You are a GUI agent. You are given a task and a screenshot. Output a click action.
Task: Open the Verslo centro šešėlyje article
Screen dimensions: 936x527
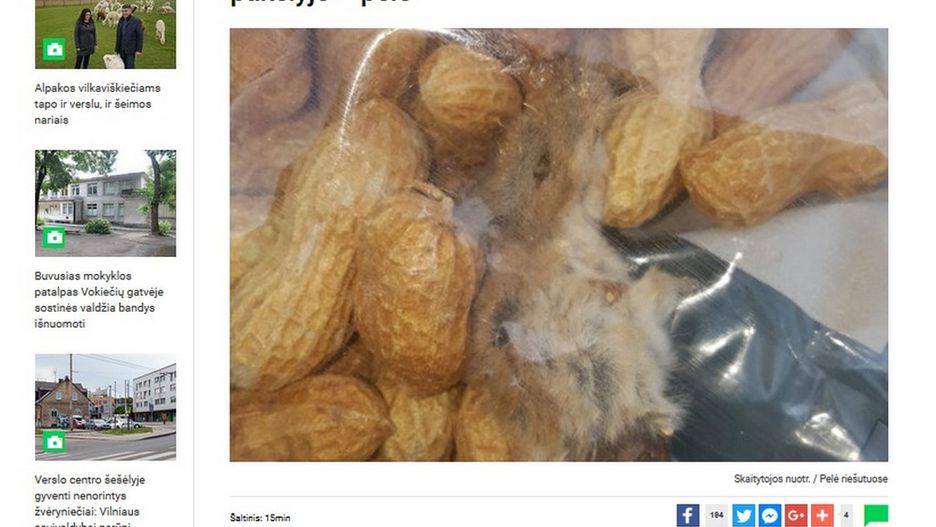coord(94,496)
